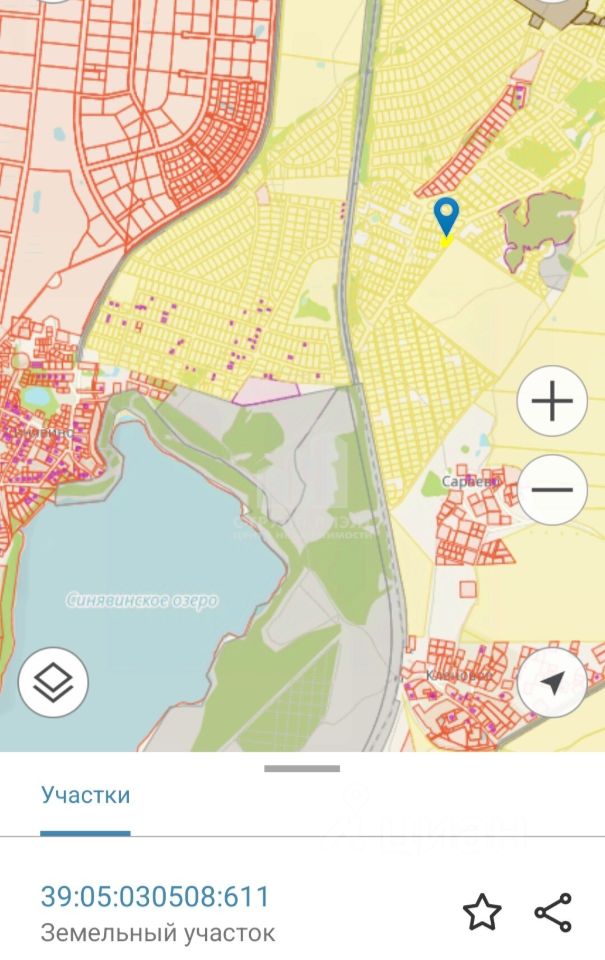
Task: Open the map layers selector
Action: (53, 683)
